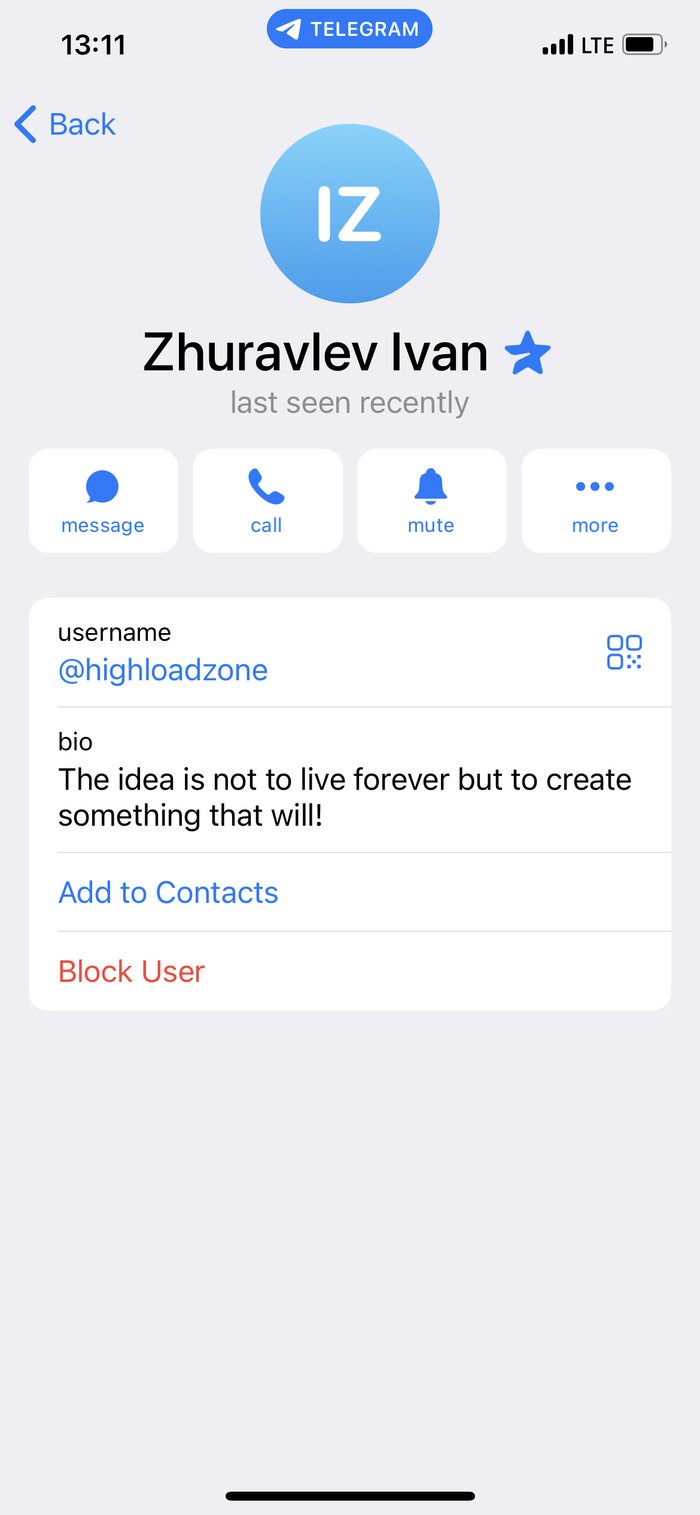Tap the premium star badge
Screen dimensions: 700x1515
coord(527,354)
